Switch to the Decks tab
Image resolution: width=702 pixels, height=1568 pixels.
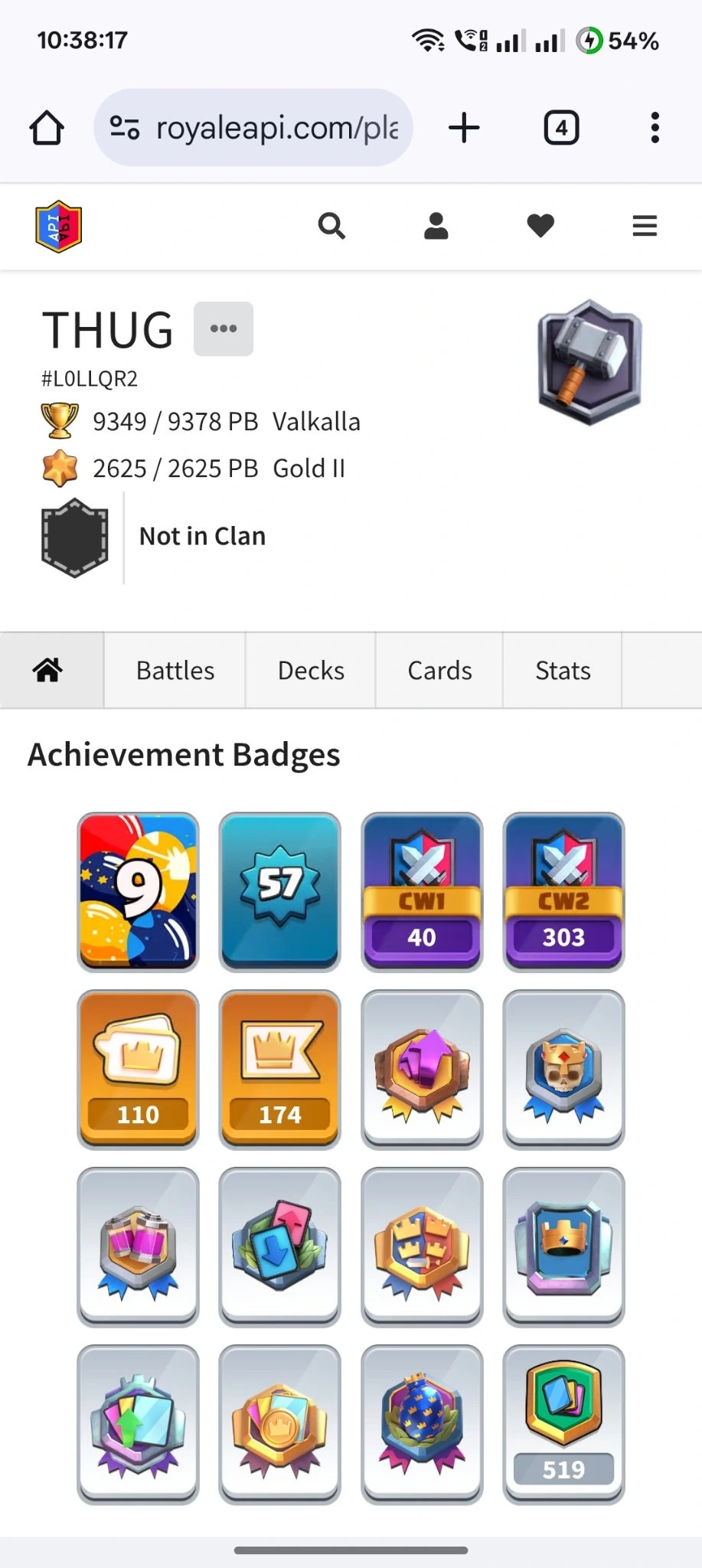(x=311, y=671)
